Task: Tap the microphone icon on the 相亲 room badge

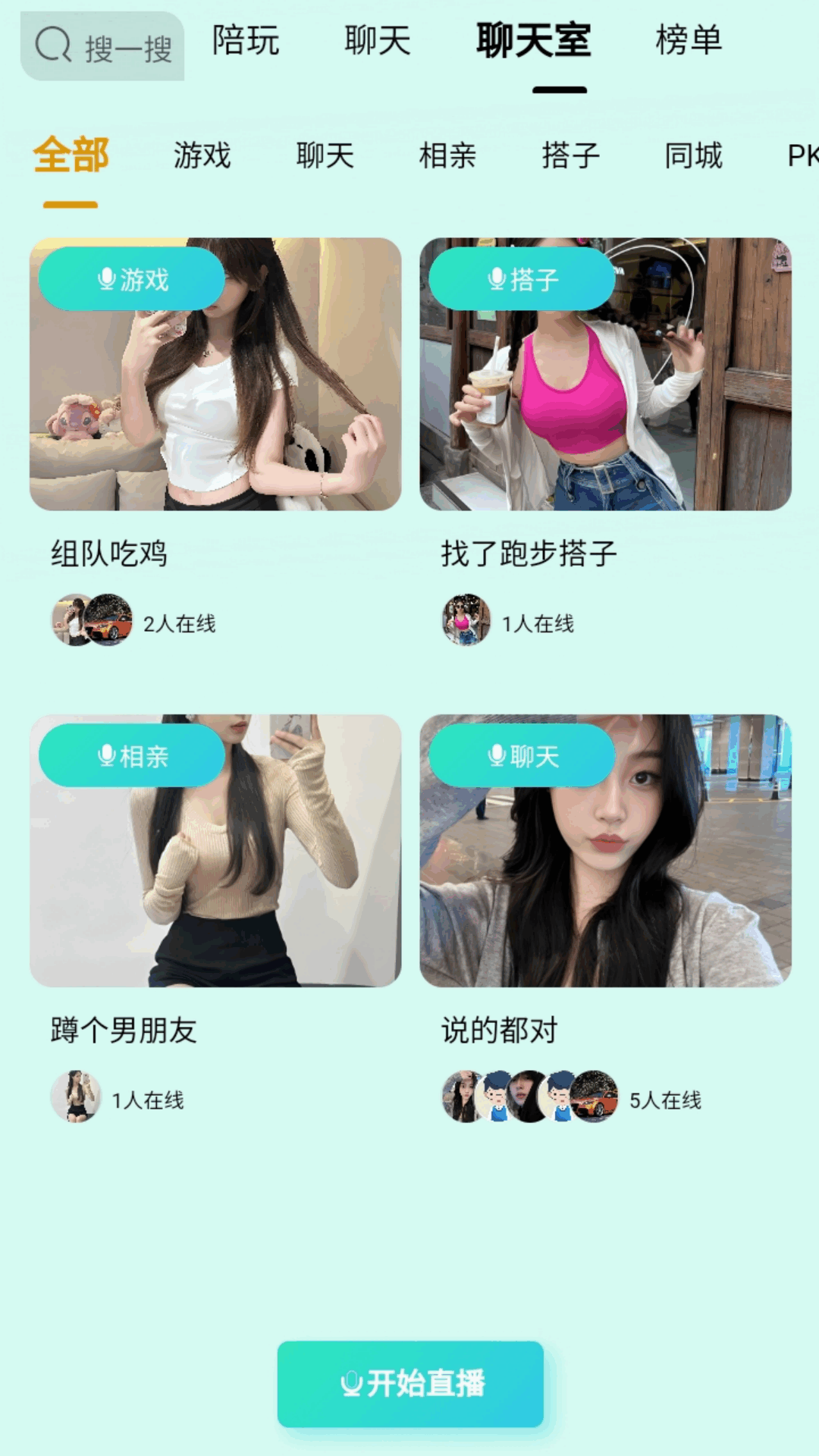Action: point(107,755)
